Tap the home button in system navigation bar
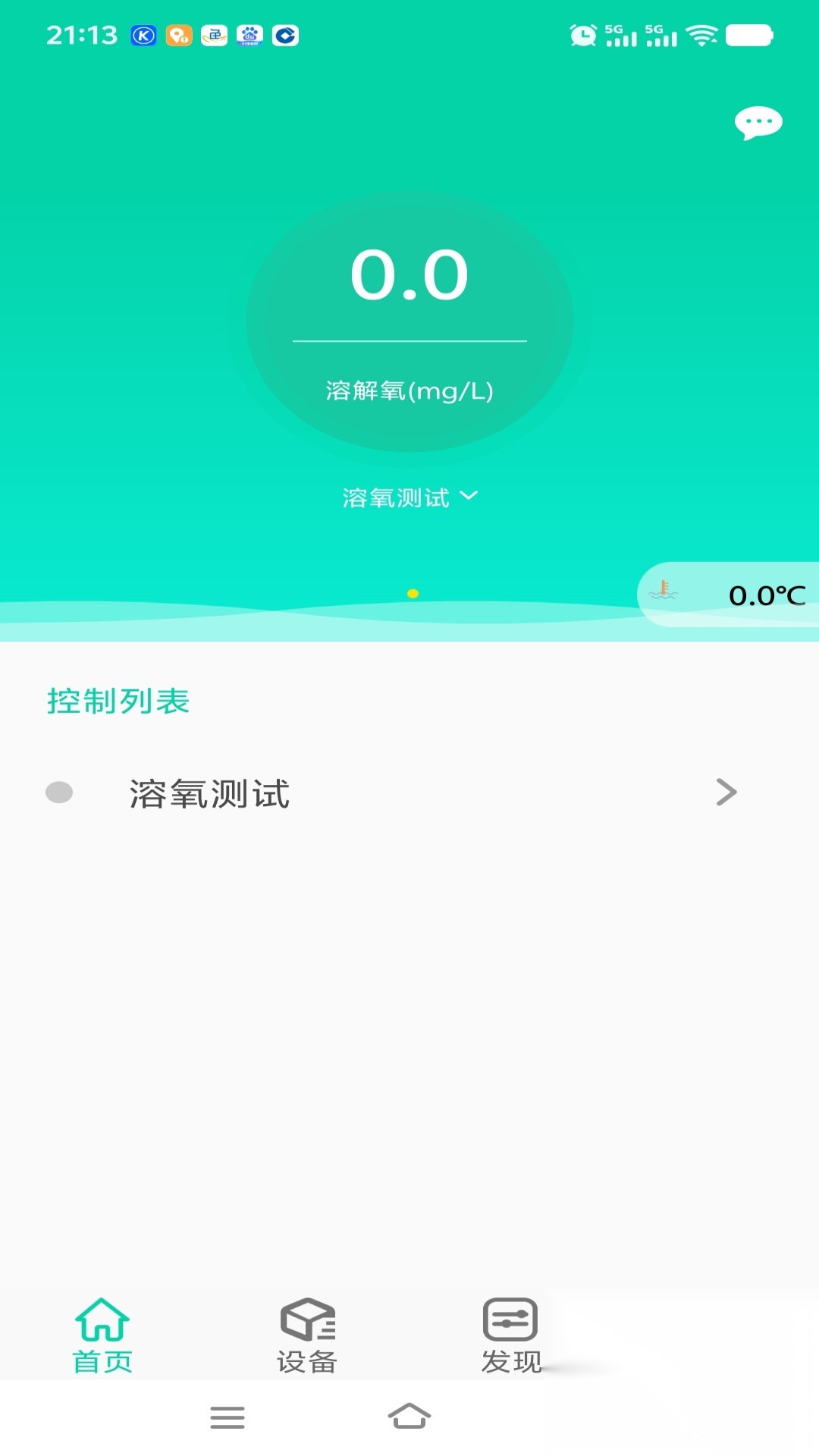This screenshot has height=1456, width=819. [409, 1417]
